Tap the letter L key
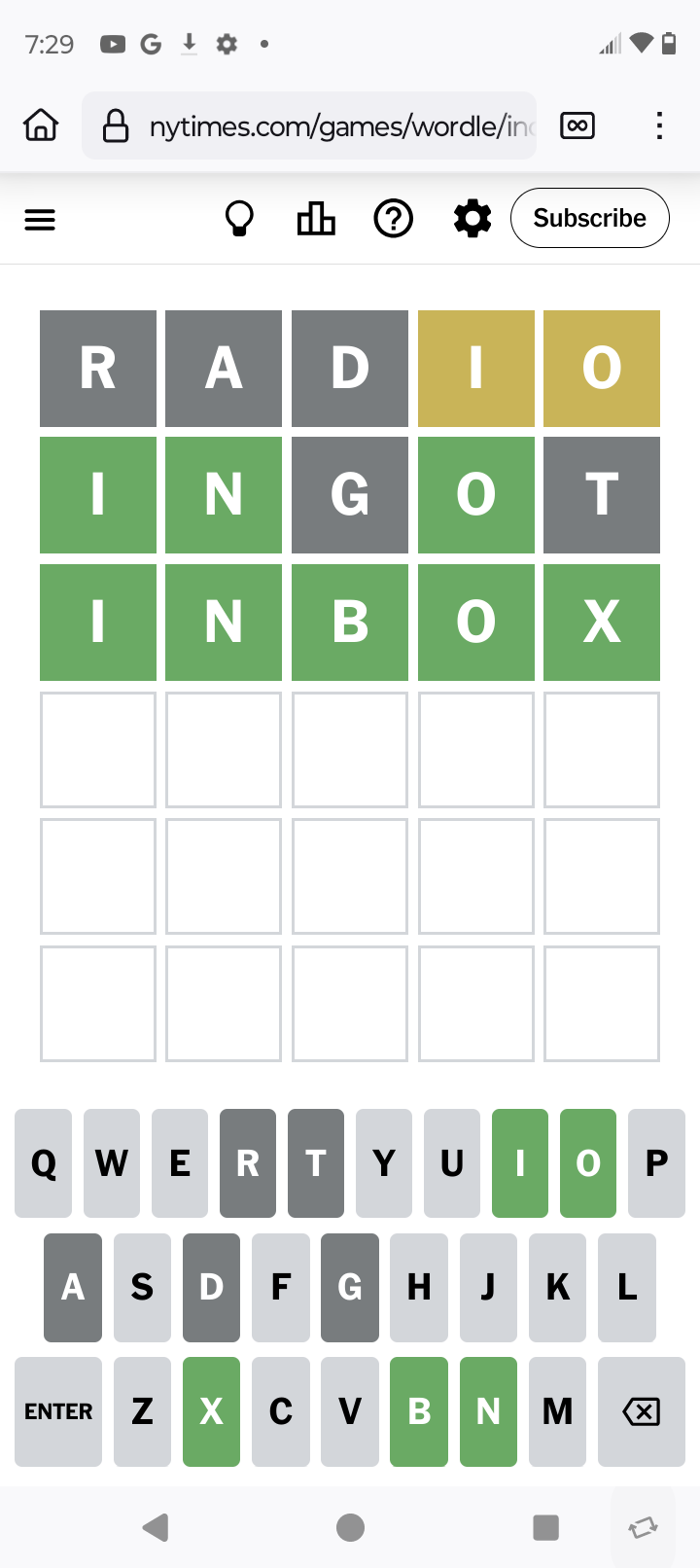Screen dimensions: 700x1568 [627, 1288]
